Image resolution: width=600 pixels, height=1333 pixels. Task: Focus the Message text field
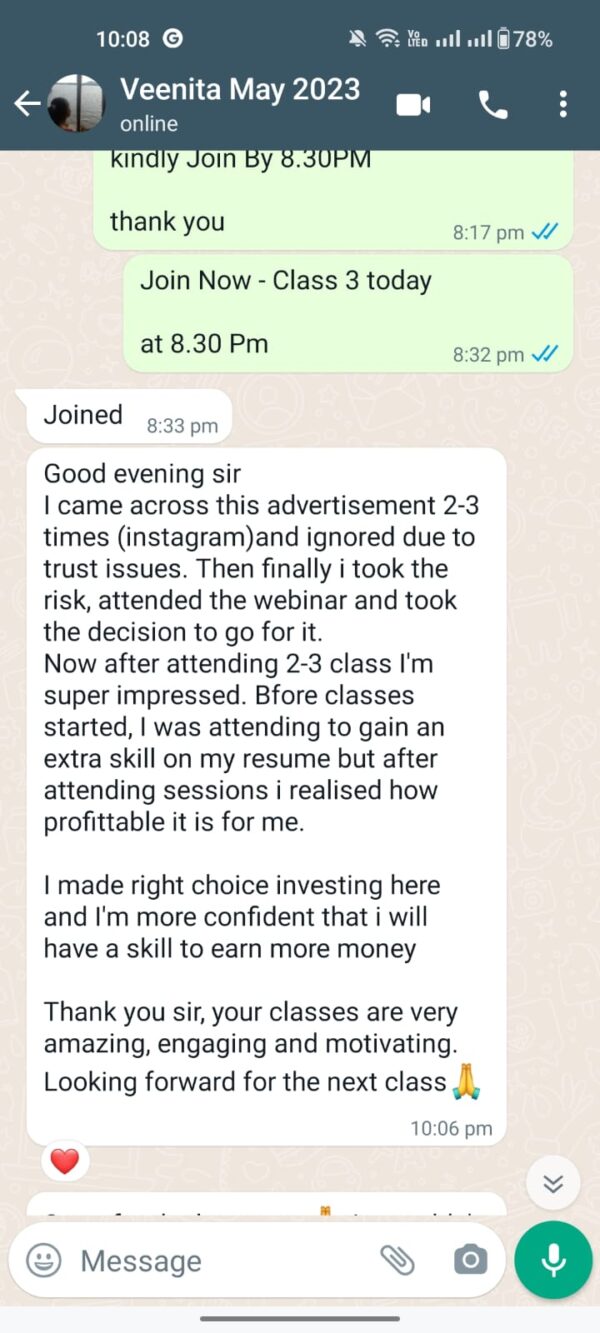(x=220, y=1261)
